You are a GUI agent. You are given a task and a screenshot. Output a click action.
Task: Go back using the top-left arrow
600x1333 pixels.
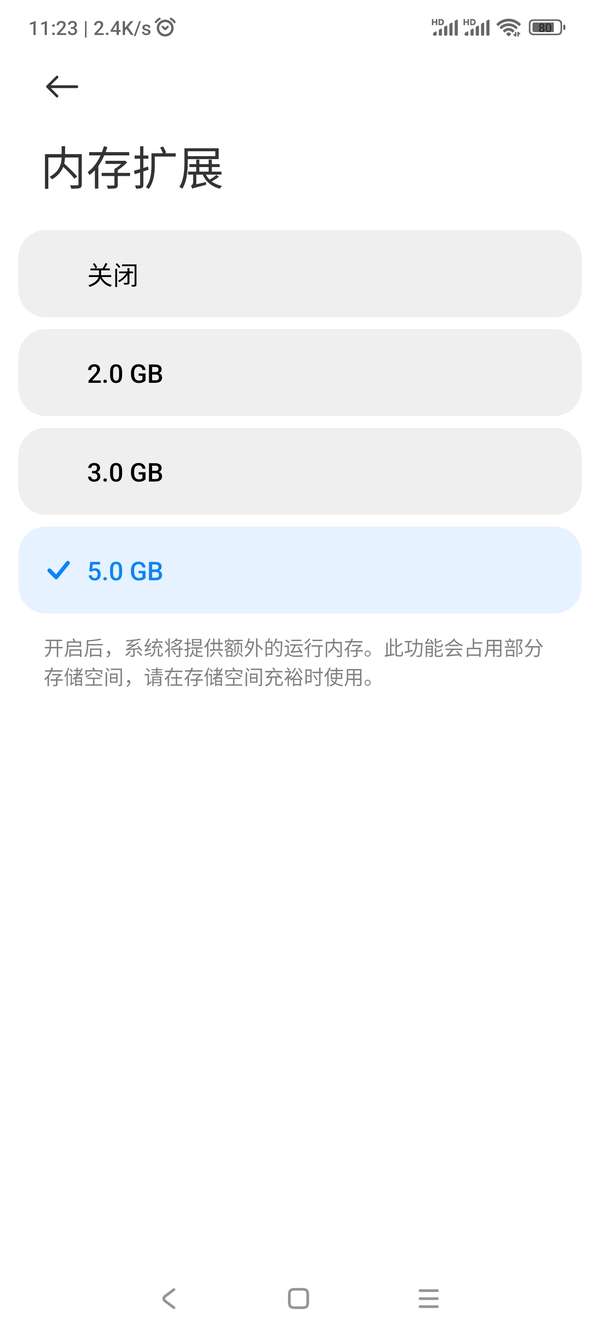coord(62,87)
